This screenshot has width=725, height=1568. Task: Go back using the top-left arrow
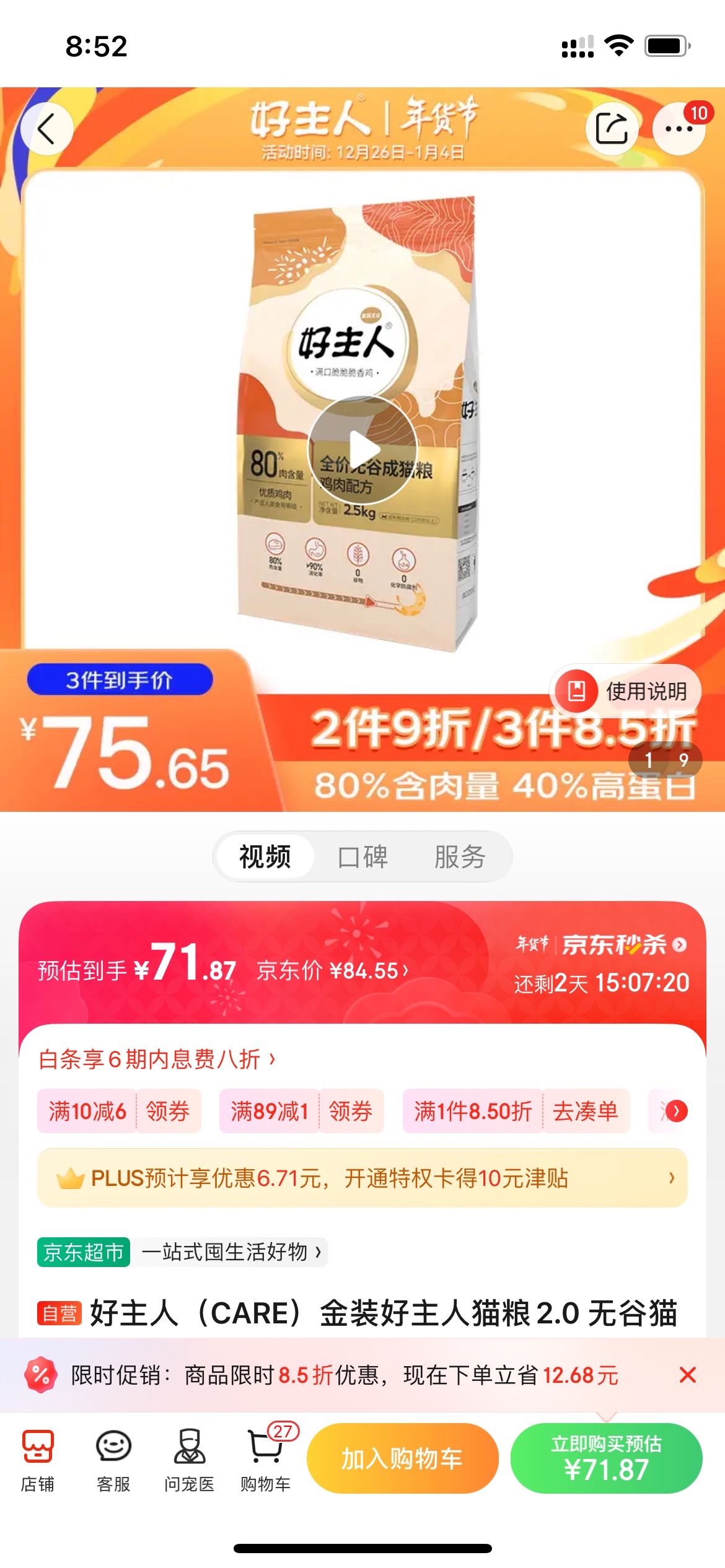point(47,129)
